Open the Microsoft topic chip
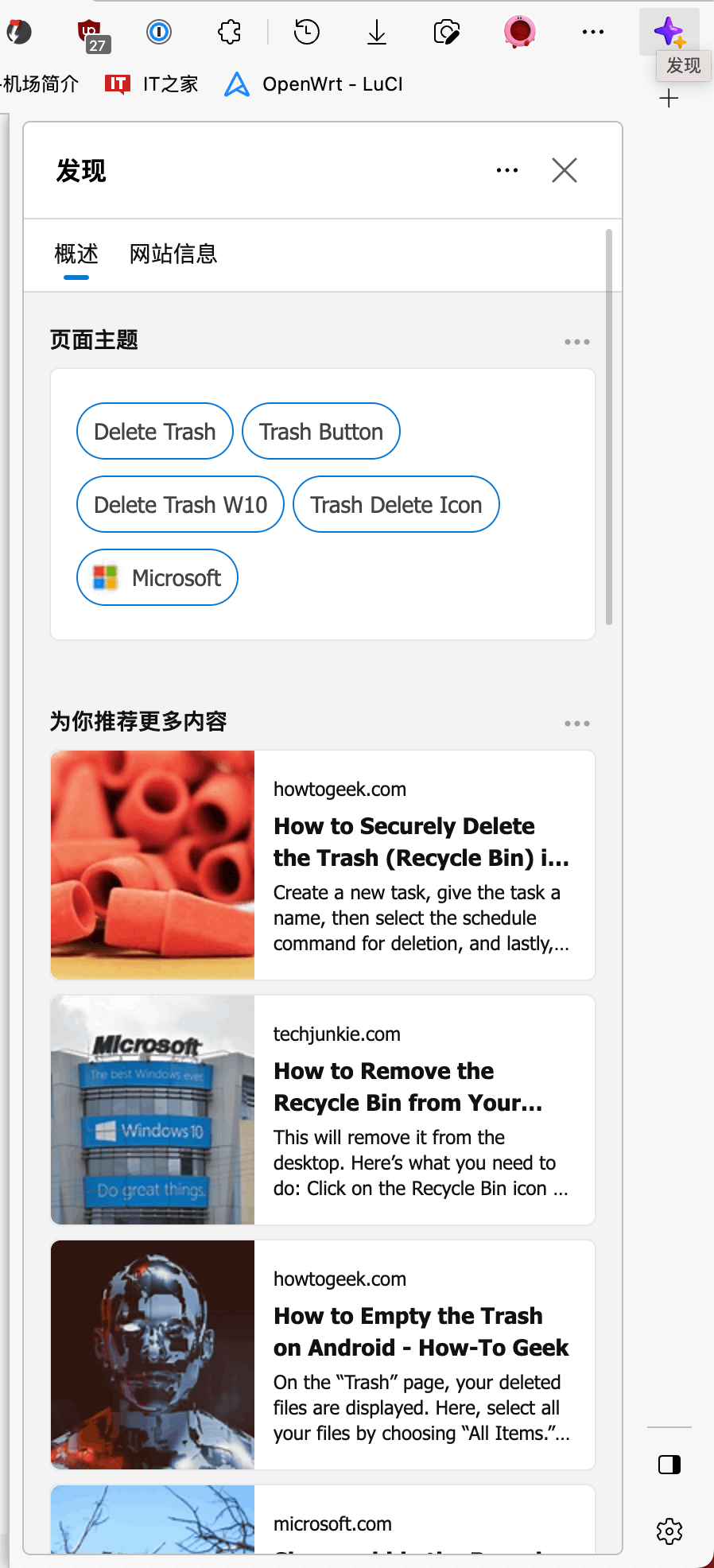The height and width of the screenshot is (1568, 714). (x=157, y=577)
